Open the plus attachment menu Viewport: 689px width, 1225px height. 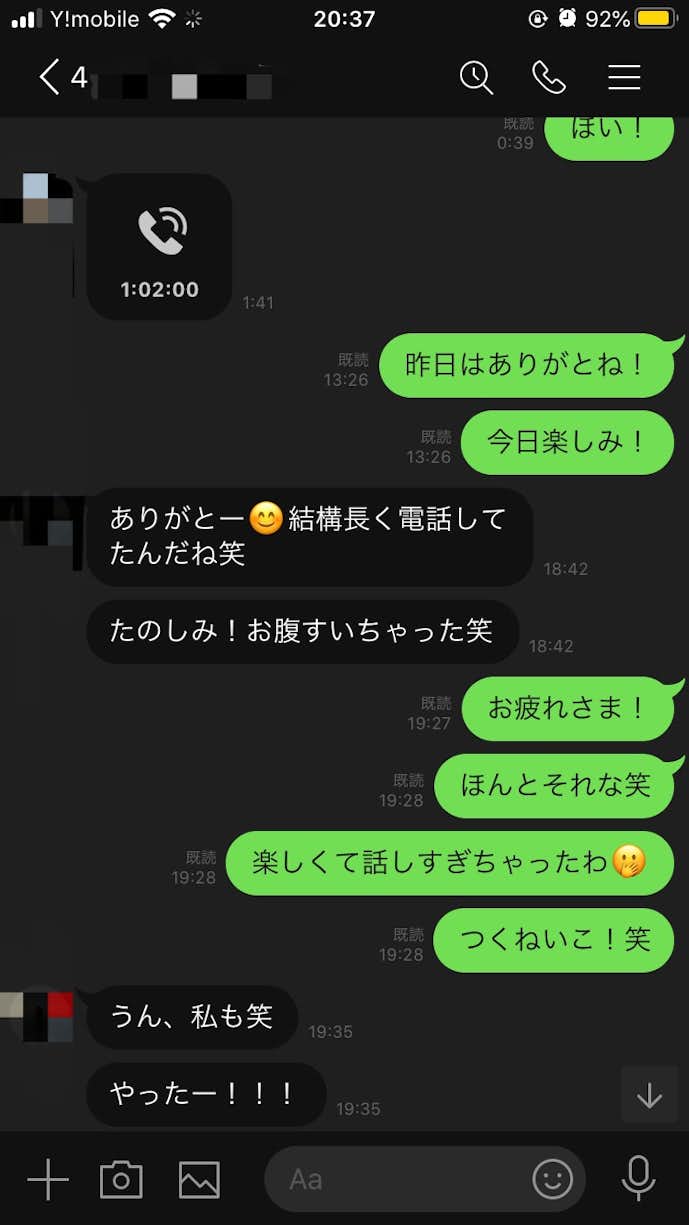[x=47, y=1180]
